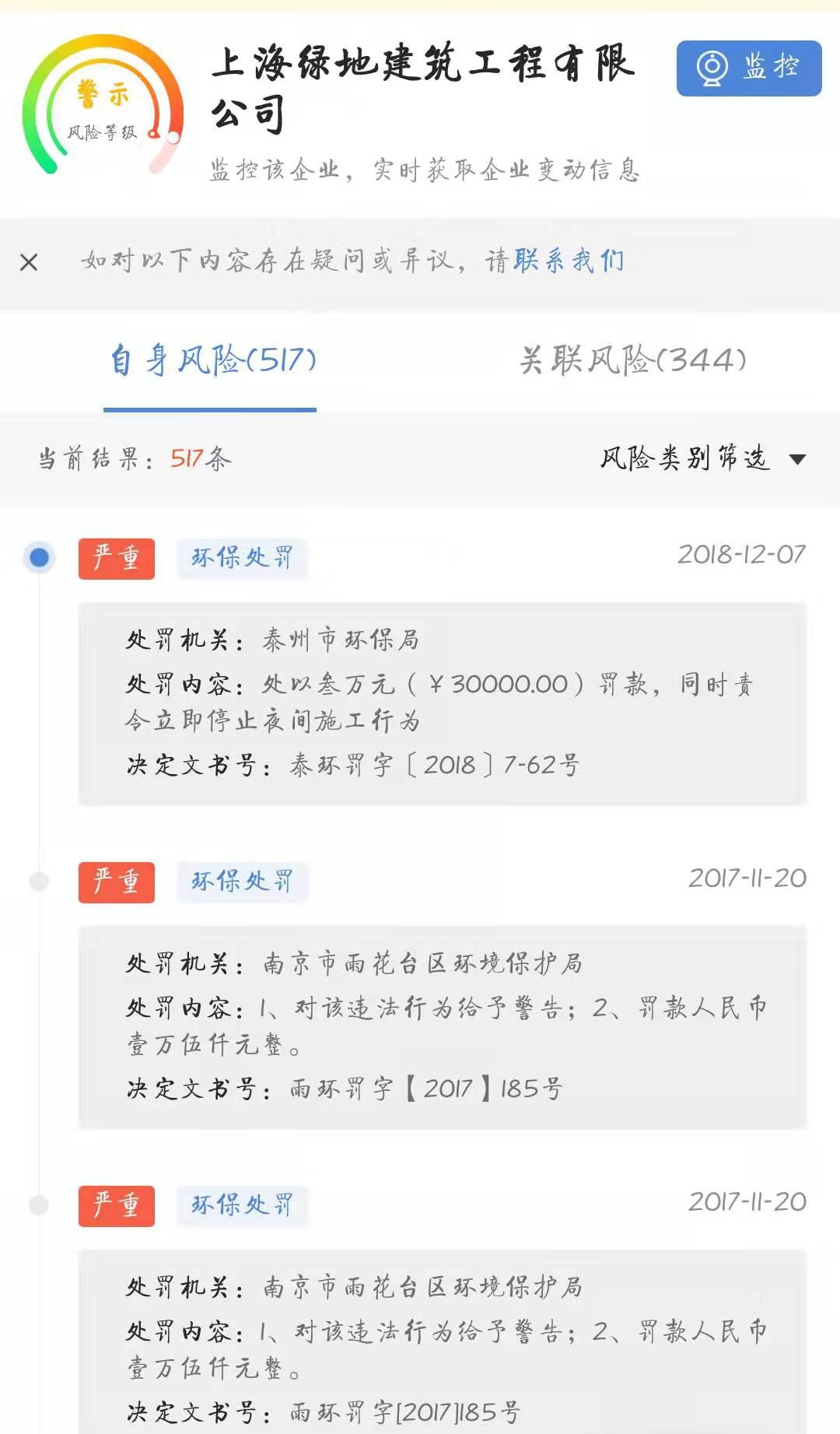The width and height of the screenshot is (840, 1434).
Task: Open the penalty record 雨环罚字[2017]185号
Action: [443, 1341]
